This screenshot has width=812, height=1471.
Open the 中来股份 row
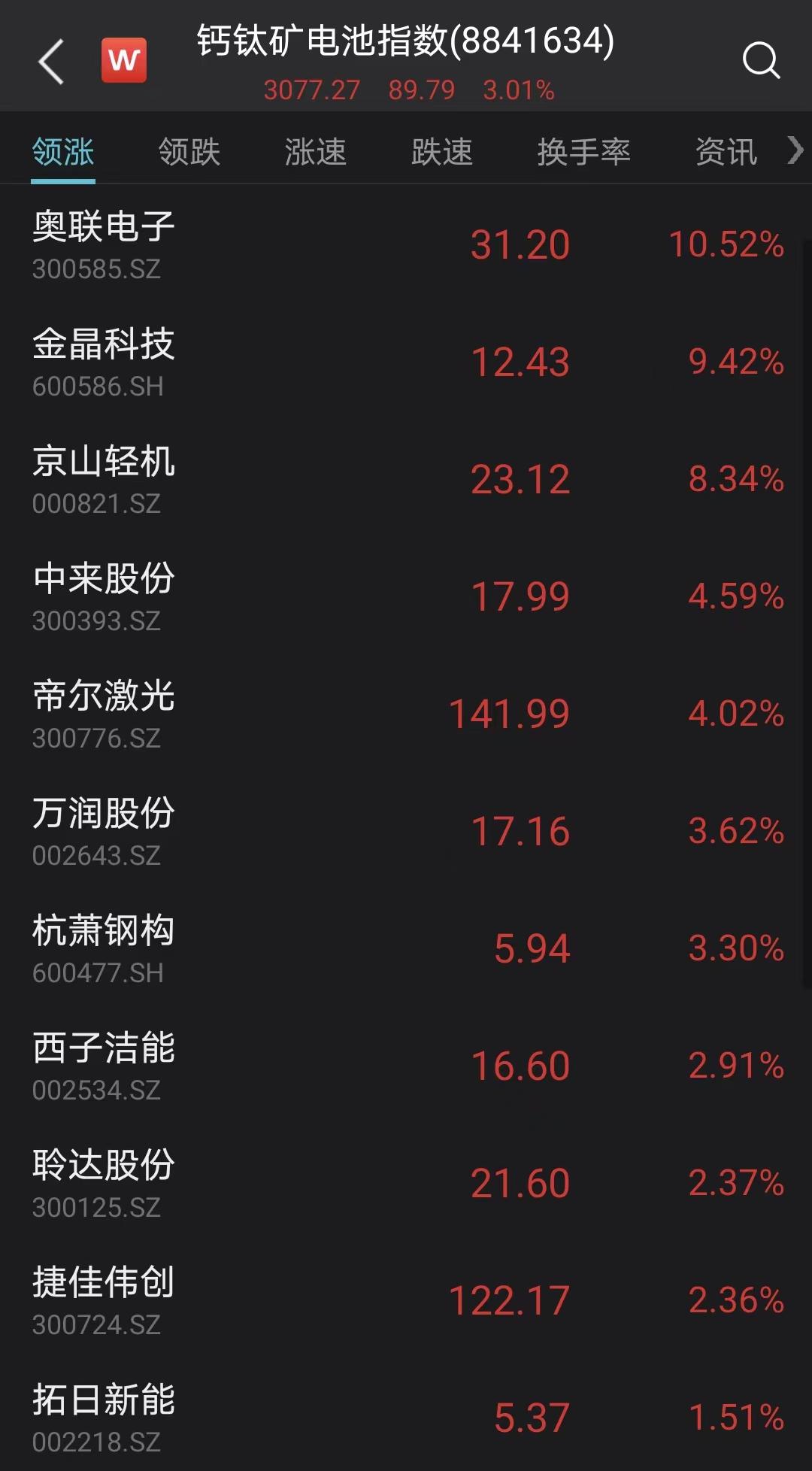click(406, 597)
